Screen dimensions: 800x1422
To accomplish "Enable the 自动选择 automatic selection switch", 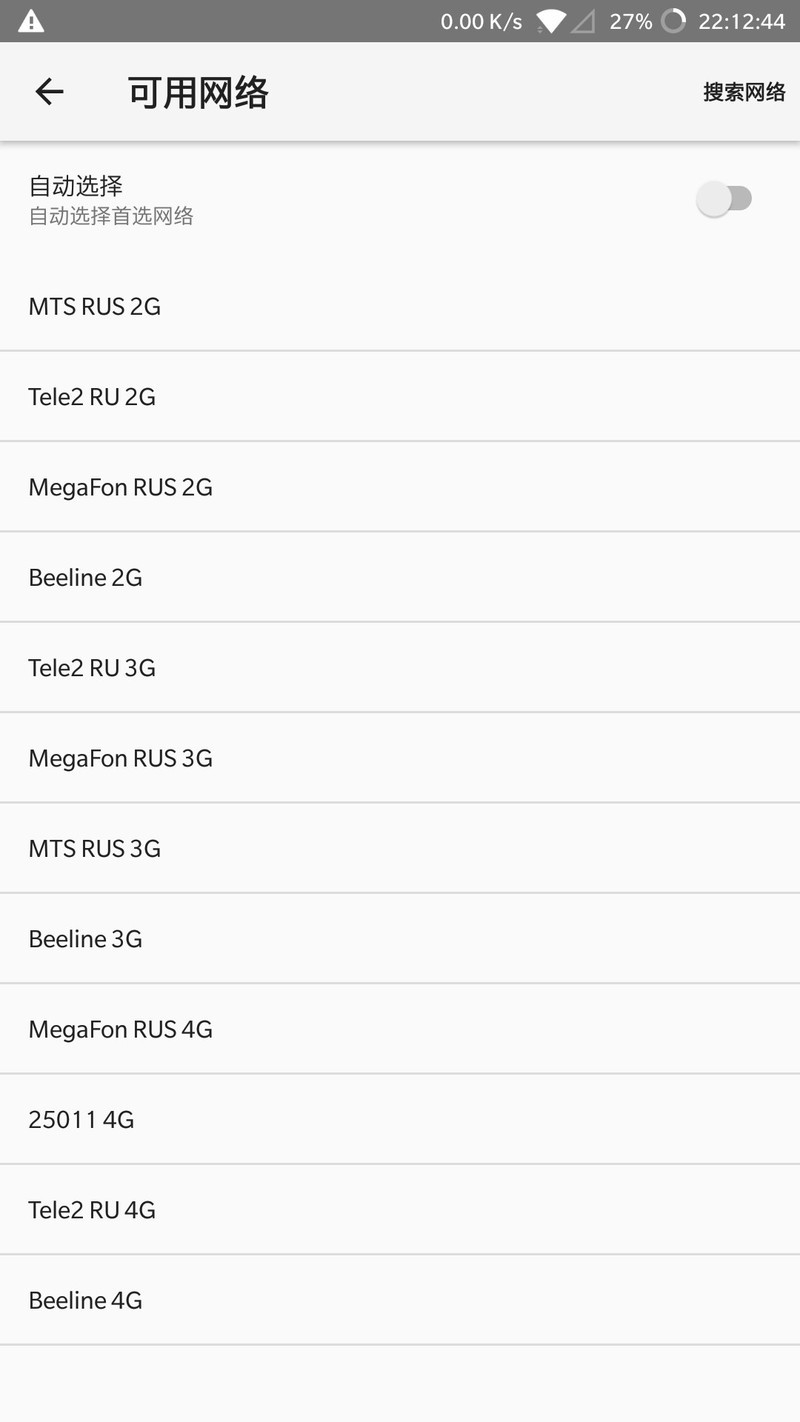I will tap(725, 199).
